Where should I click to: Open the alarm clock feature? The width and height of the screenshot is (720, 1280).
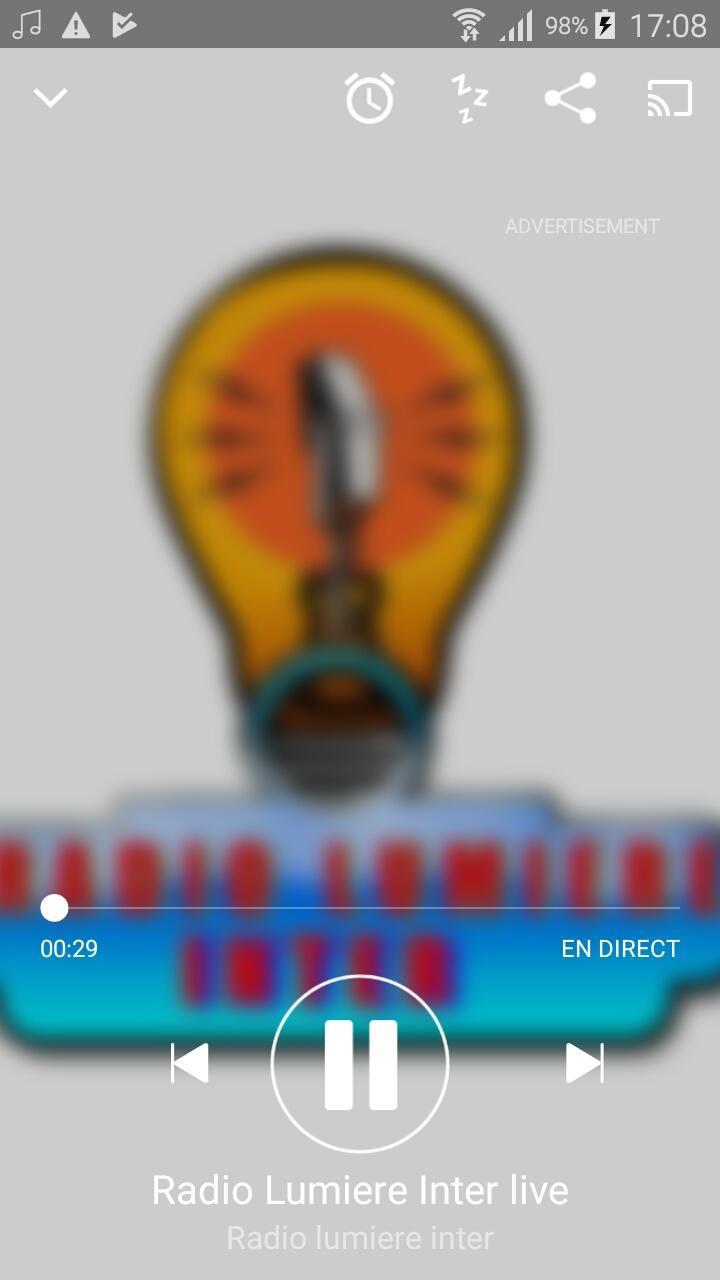[369, 97]
